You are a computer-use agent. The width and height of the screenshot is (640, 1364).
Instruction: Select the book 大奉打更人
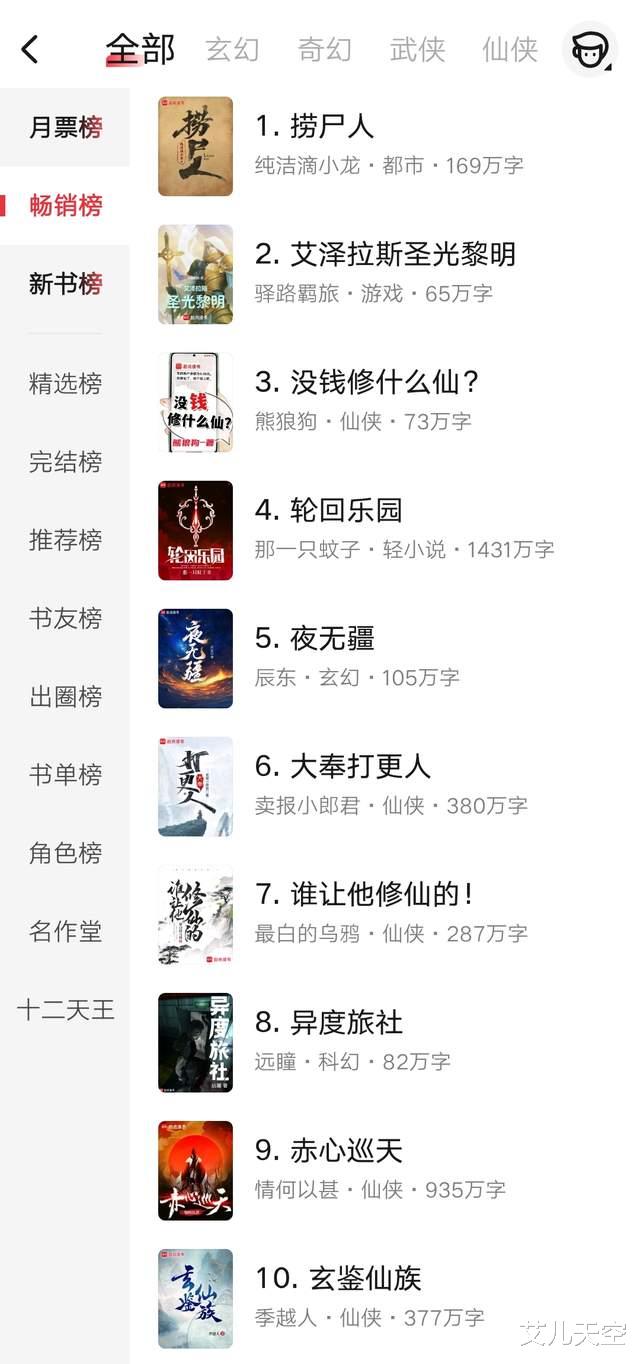click(x=343, y=767)
